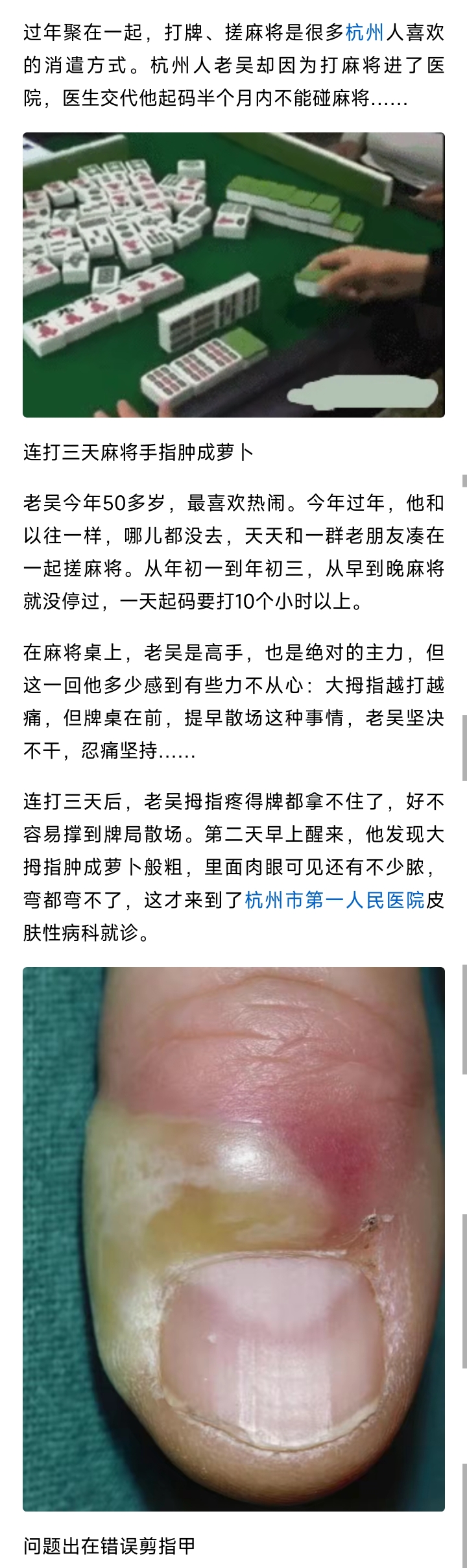The width and height of the screenshot is (467, 1568).
Task: Open the 杭州 link in the first paragraph
Action: (x=365, y=32)
